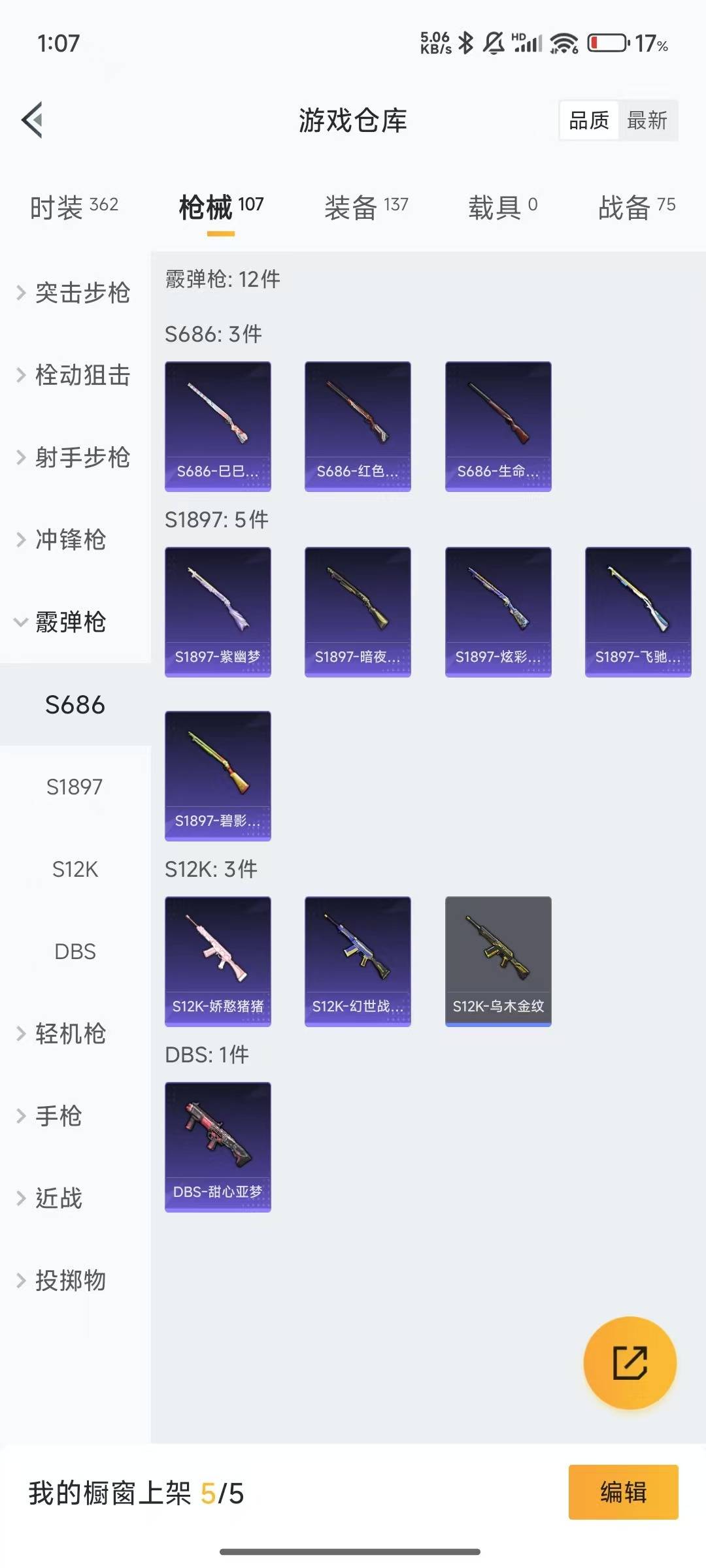Go back from 游戏仓库
This screenshot has width=706, height=1568.
tap(33, 120)
